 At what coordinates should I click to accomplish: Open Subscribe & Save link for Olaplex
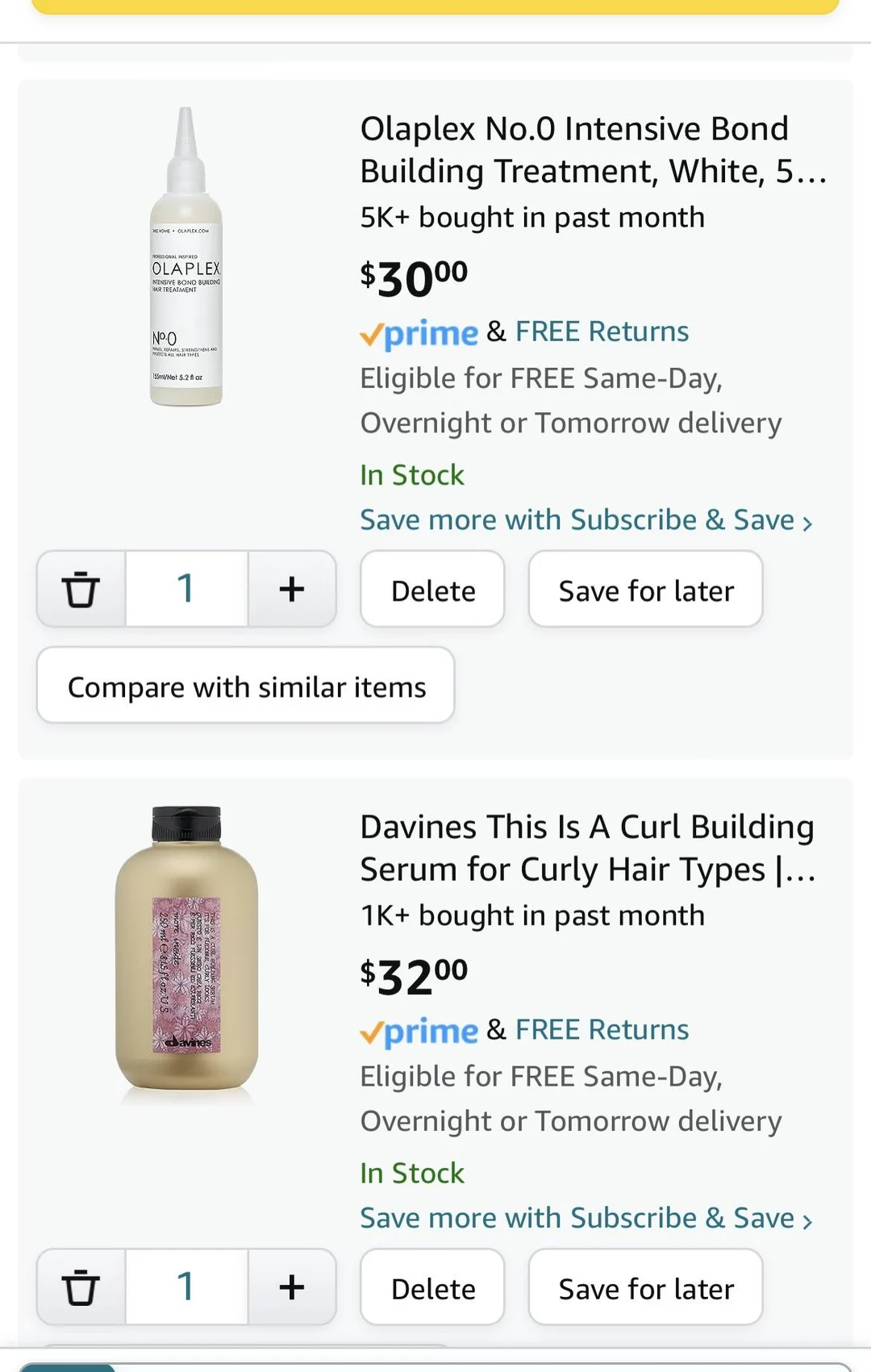click(x=586, y=520)
